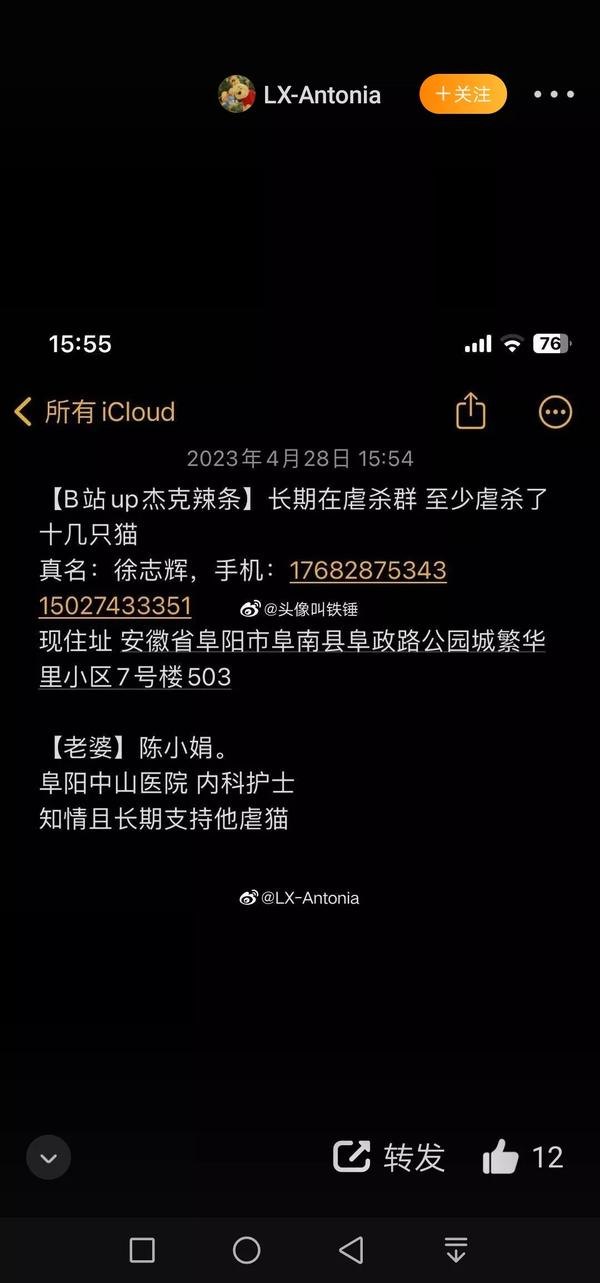This screenshot has width=600, height=1283.
Task: Open recent apps with the square button
Action: 142,1249
